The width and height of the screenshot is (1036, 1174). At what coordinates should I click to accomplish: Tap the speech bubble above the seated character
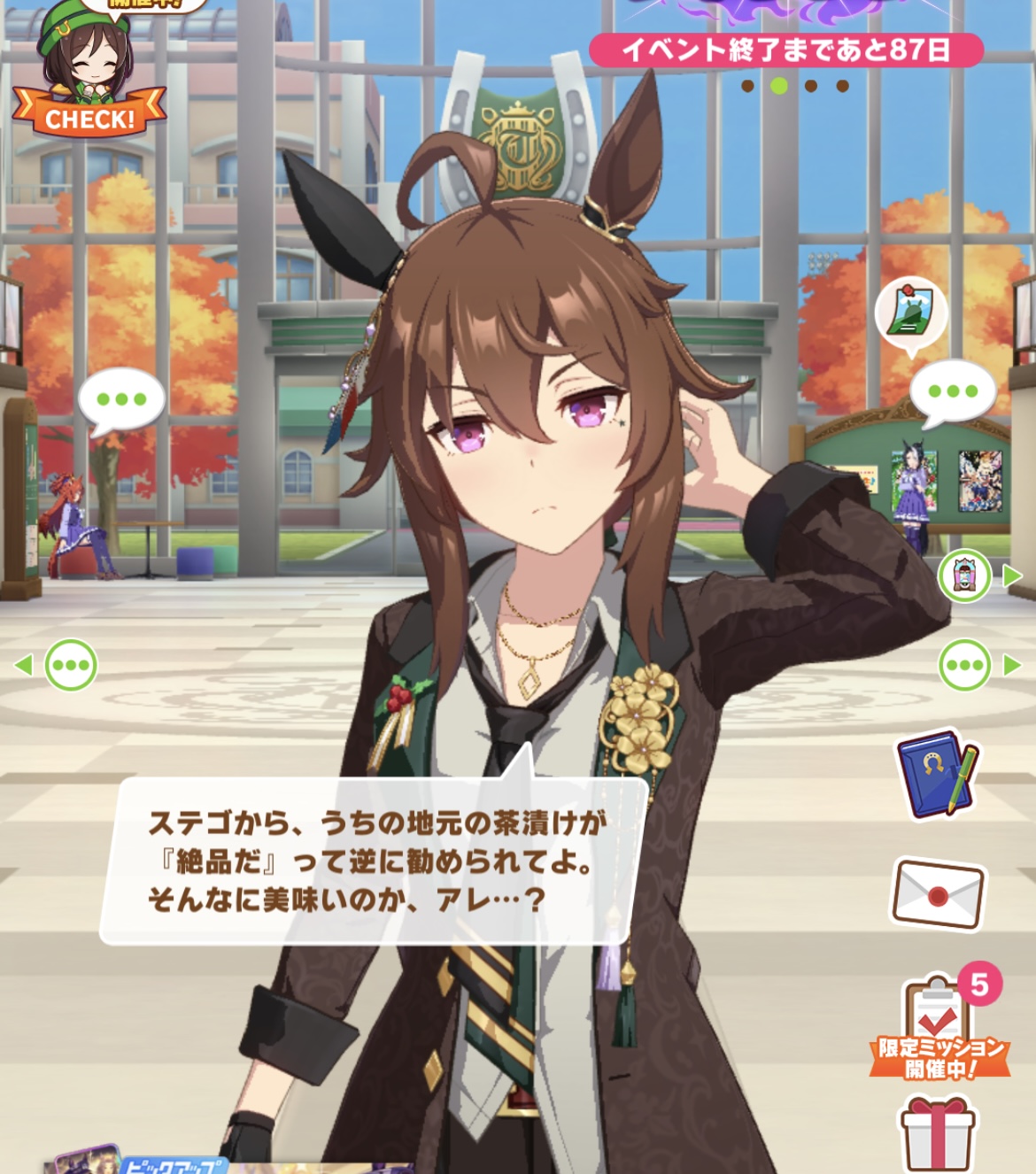[x=121, y=400]
